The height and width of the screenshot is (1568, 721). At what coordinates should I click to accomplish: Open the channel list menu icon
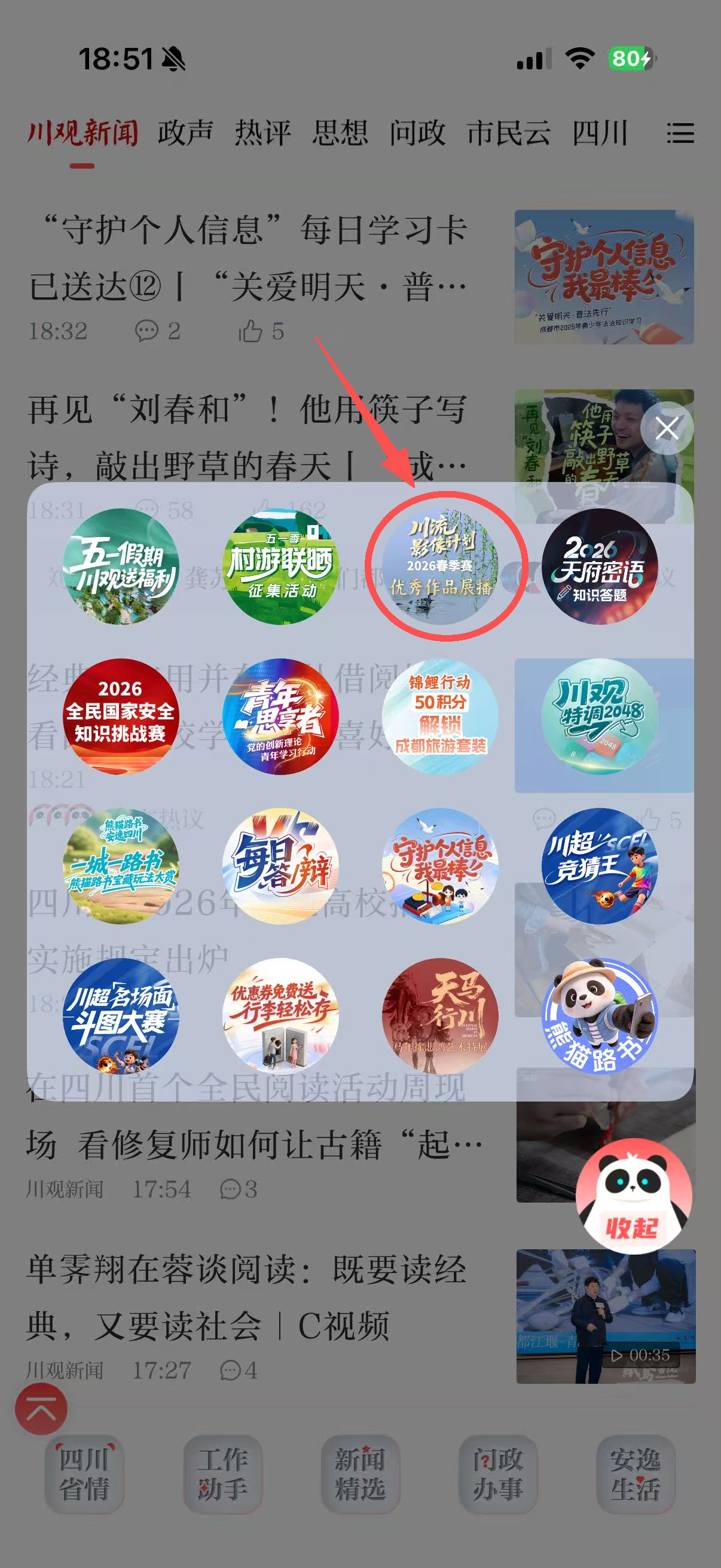tap(680, 133)
